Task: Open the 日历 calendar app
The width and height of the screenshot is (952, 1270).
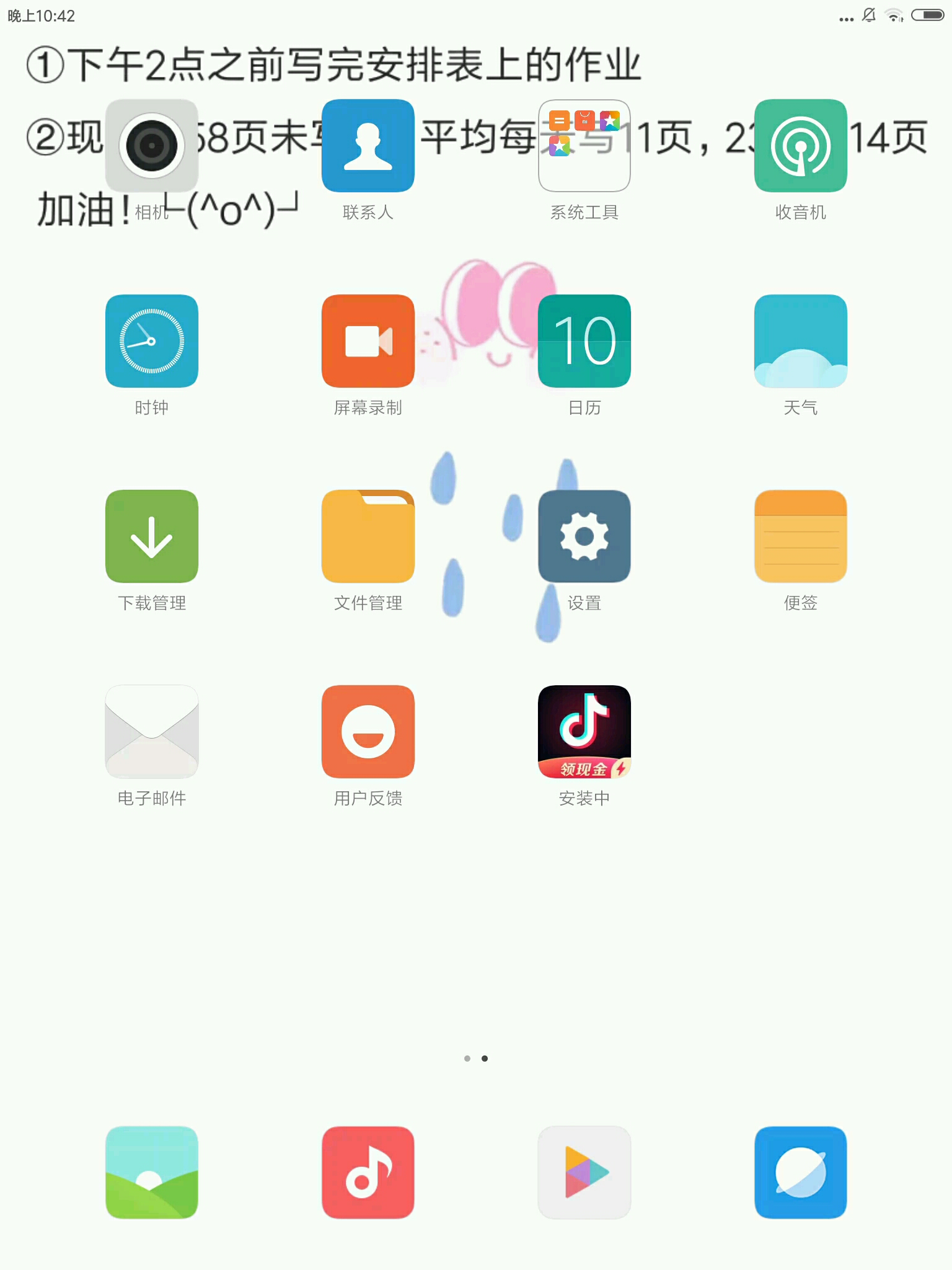Action: click(584, 341)
